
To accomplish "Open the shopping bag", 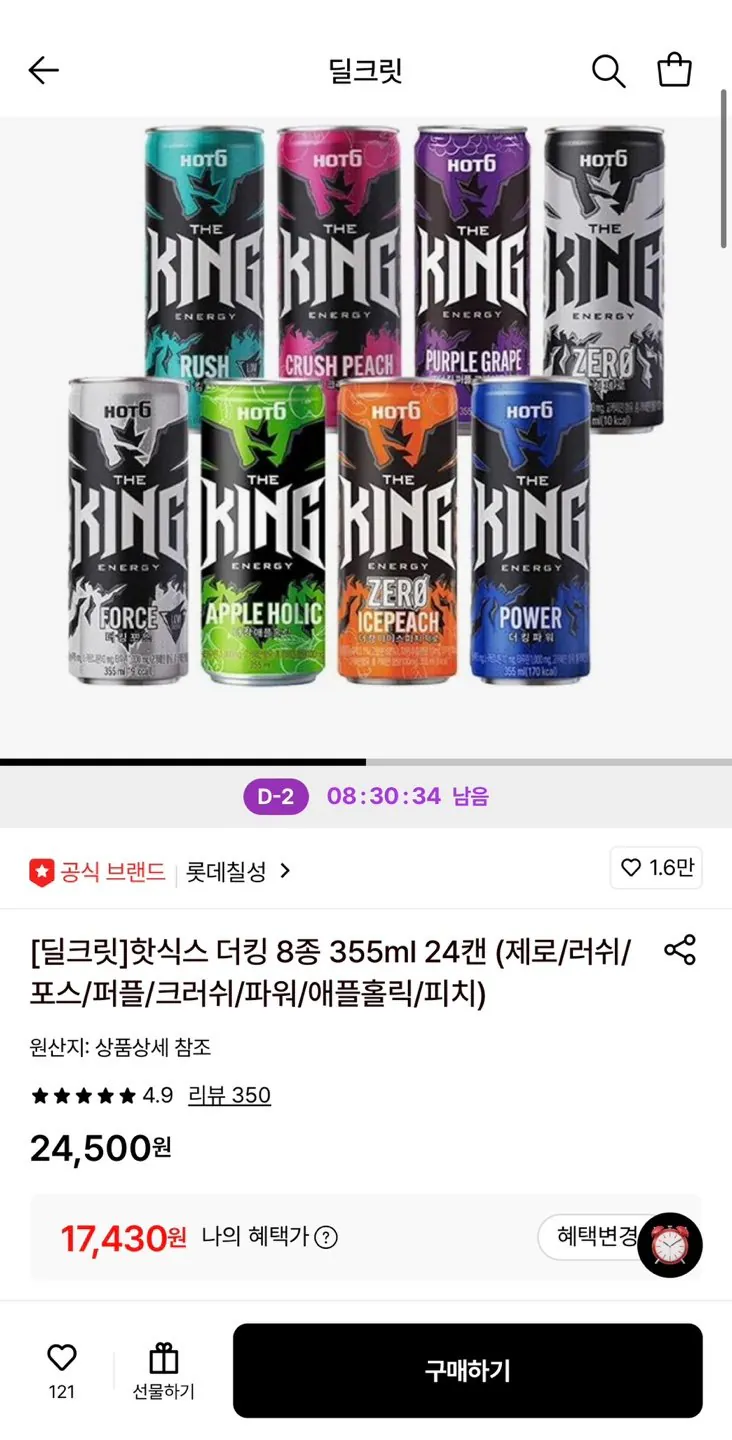I will 676,70.
